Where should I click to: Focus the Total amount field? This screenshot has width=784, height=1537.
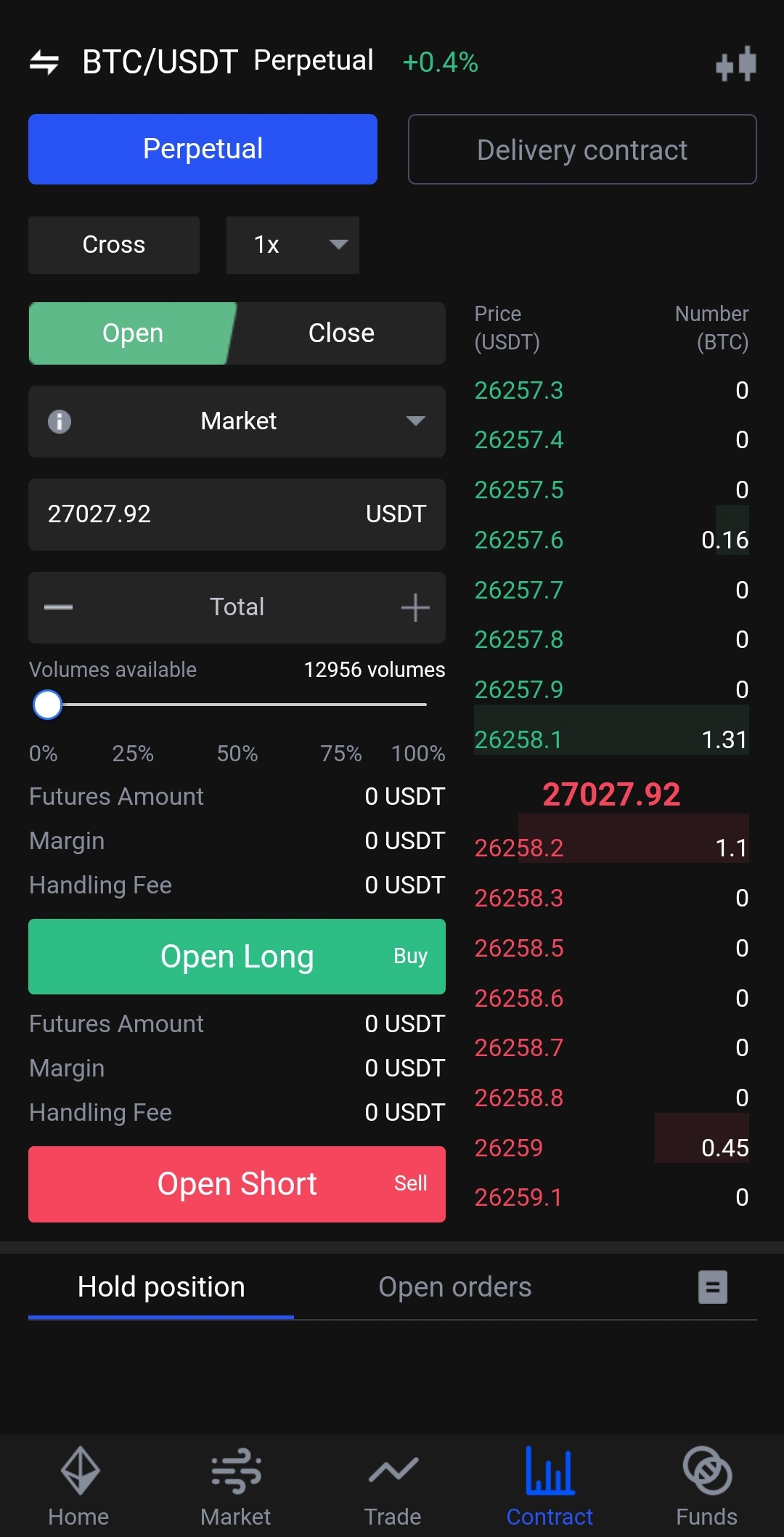237,607
